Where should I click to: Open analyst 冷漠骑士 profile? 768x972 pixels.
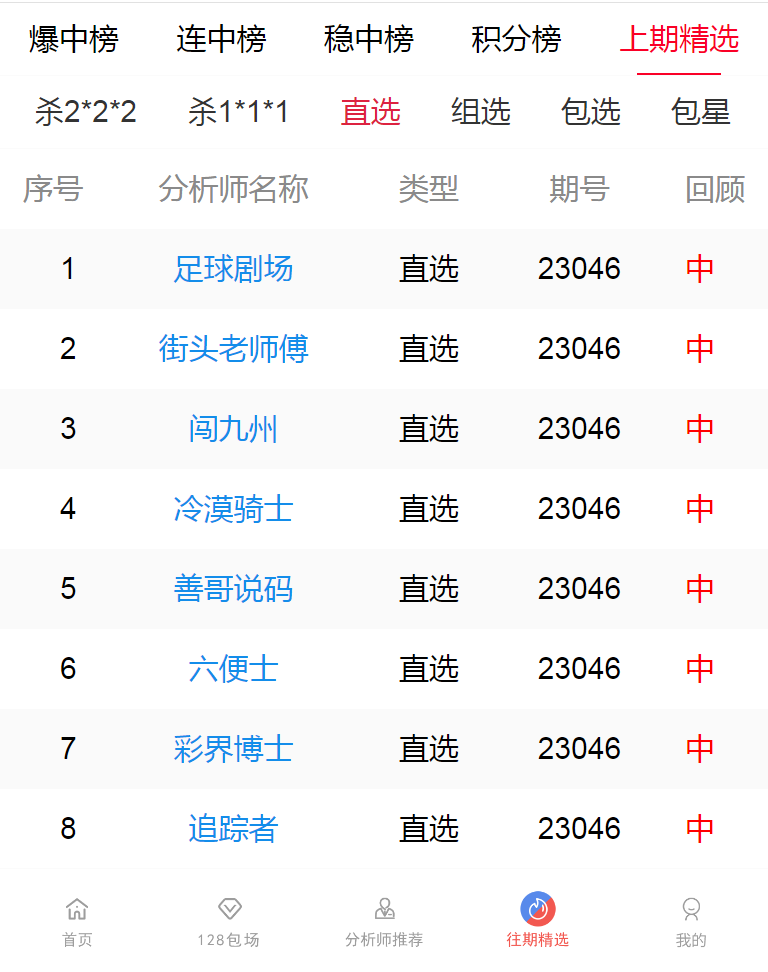[x=233, y=509]
